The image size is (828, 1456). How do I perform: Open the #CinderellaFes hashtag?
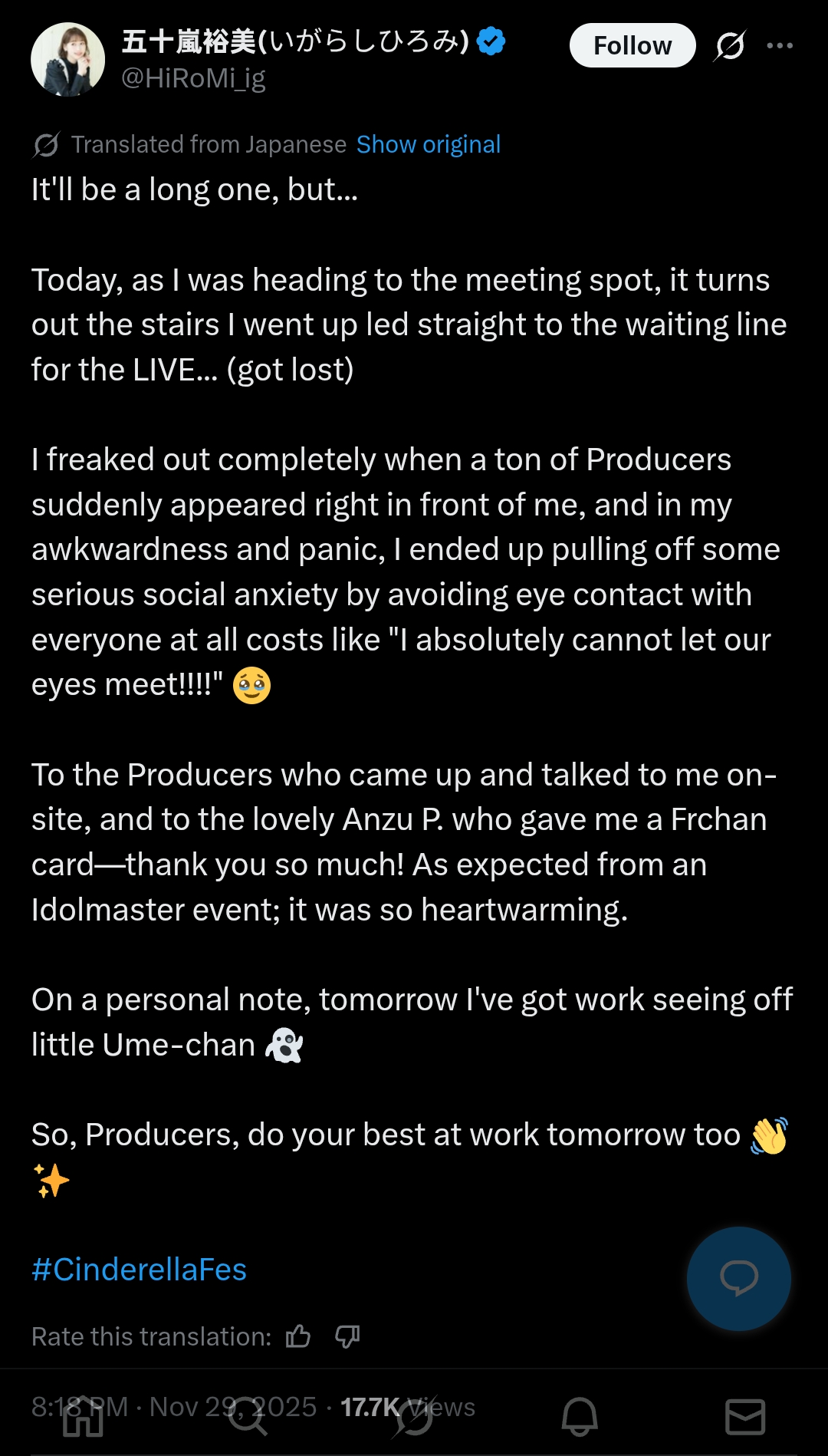[139, 1270]
